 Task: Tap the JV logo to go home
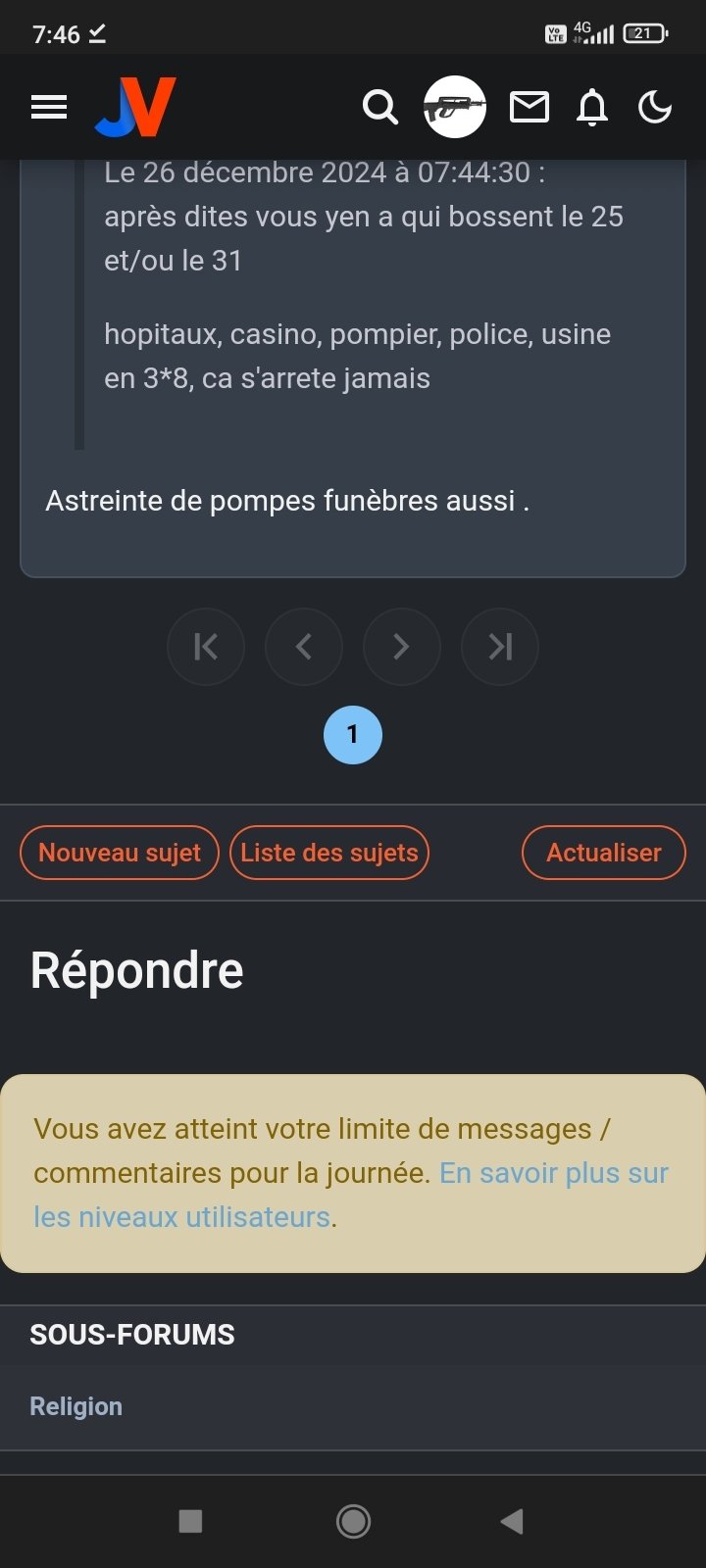point(135,107)
